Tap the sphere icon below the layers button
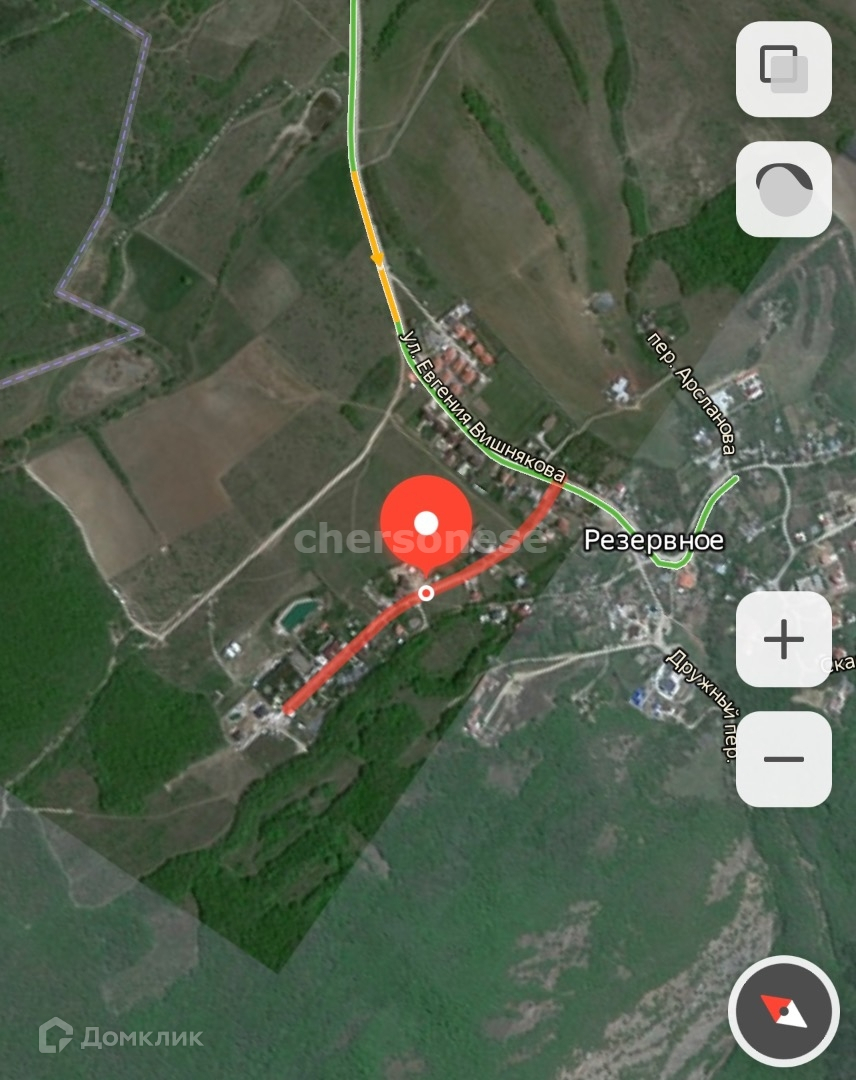This screenshot has width=856, height=1080. tap(784, 189)
